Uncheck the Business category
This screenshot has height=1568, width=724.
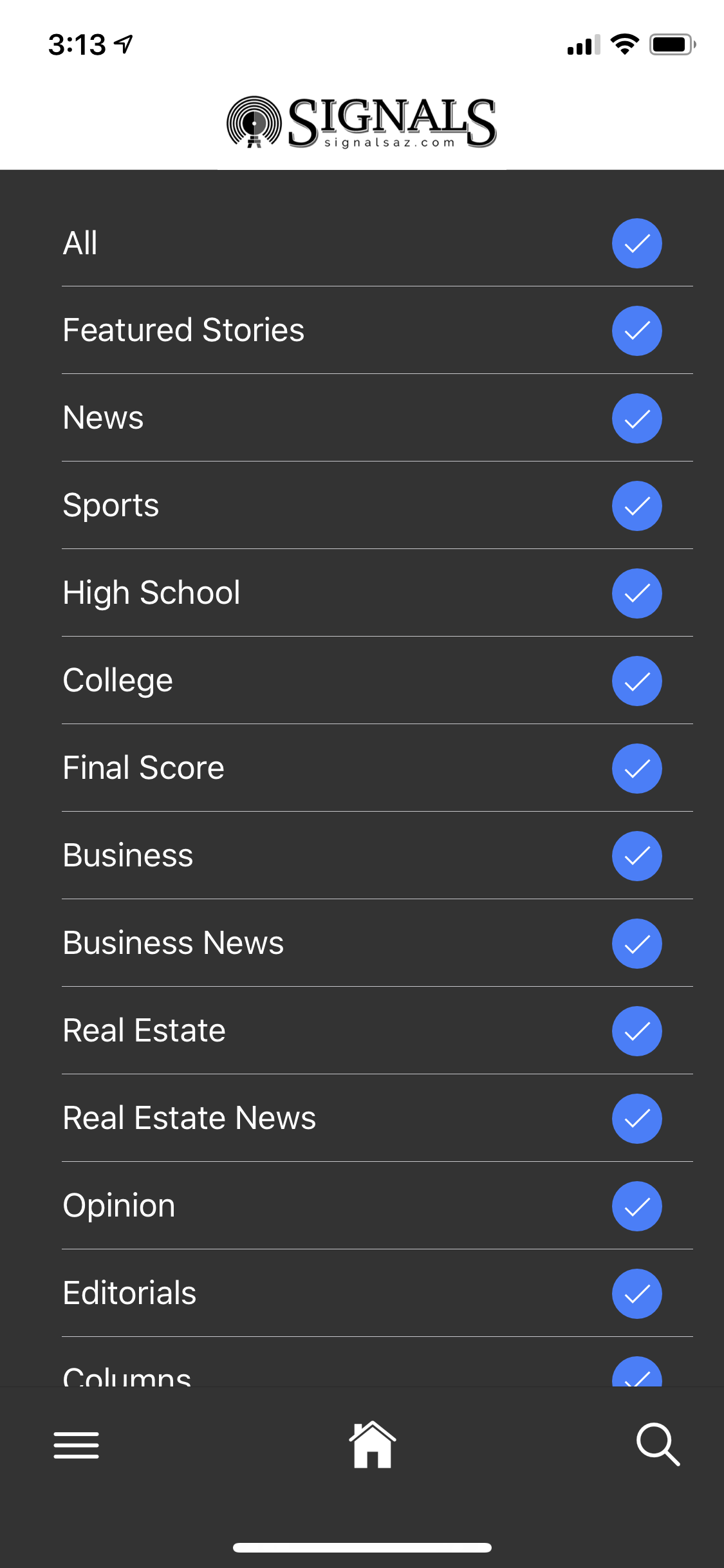pyautogui.click(x=636, y=856)
